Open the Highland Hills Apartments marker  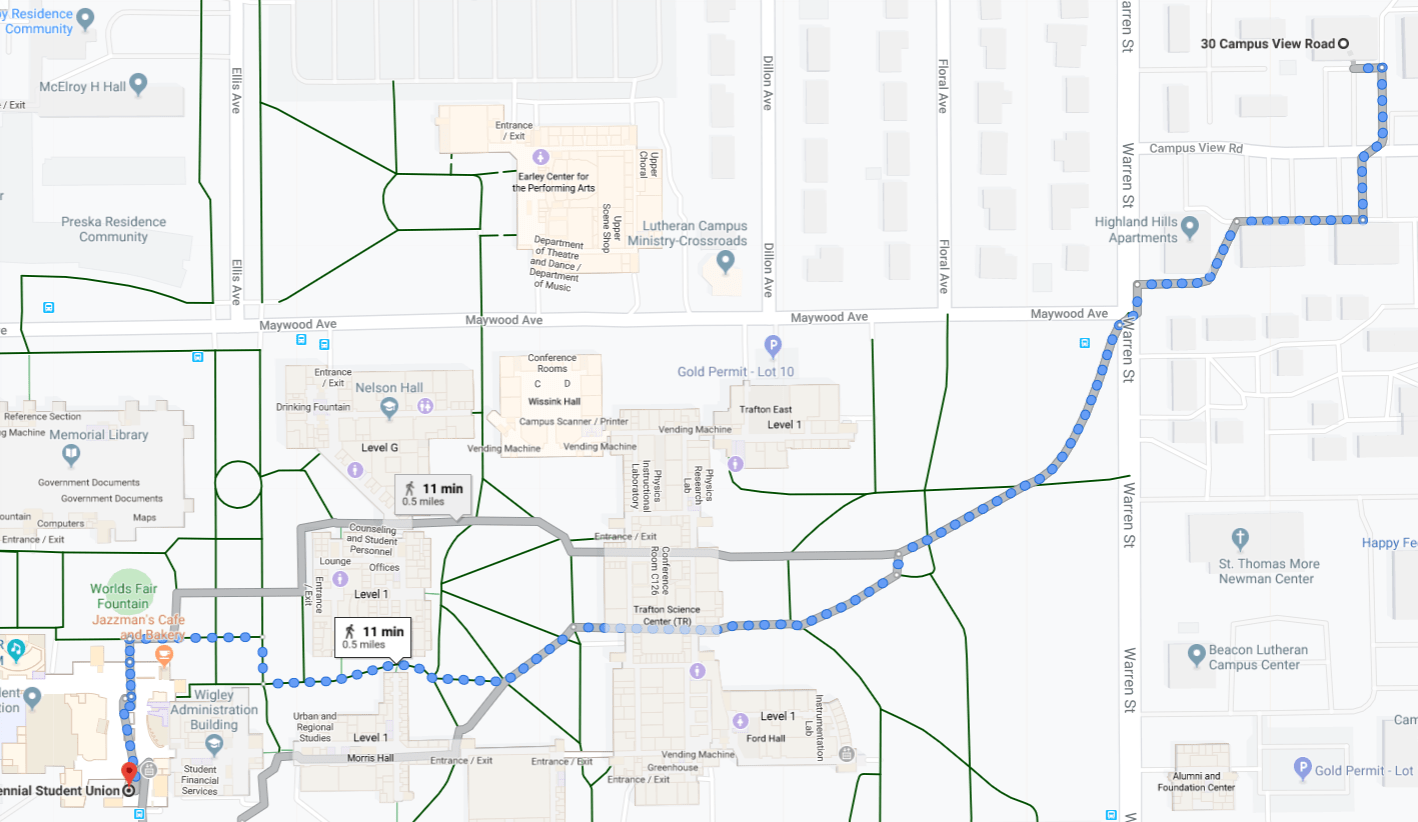pos(1190,227)
